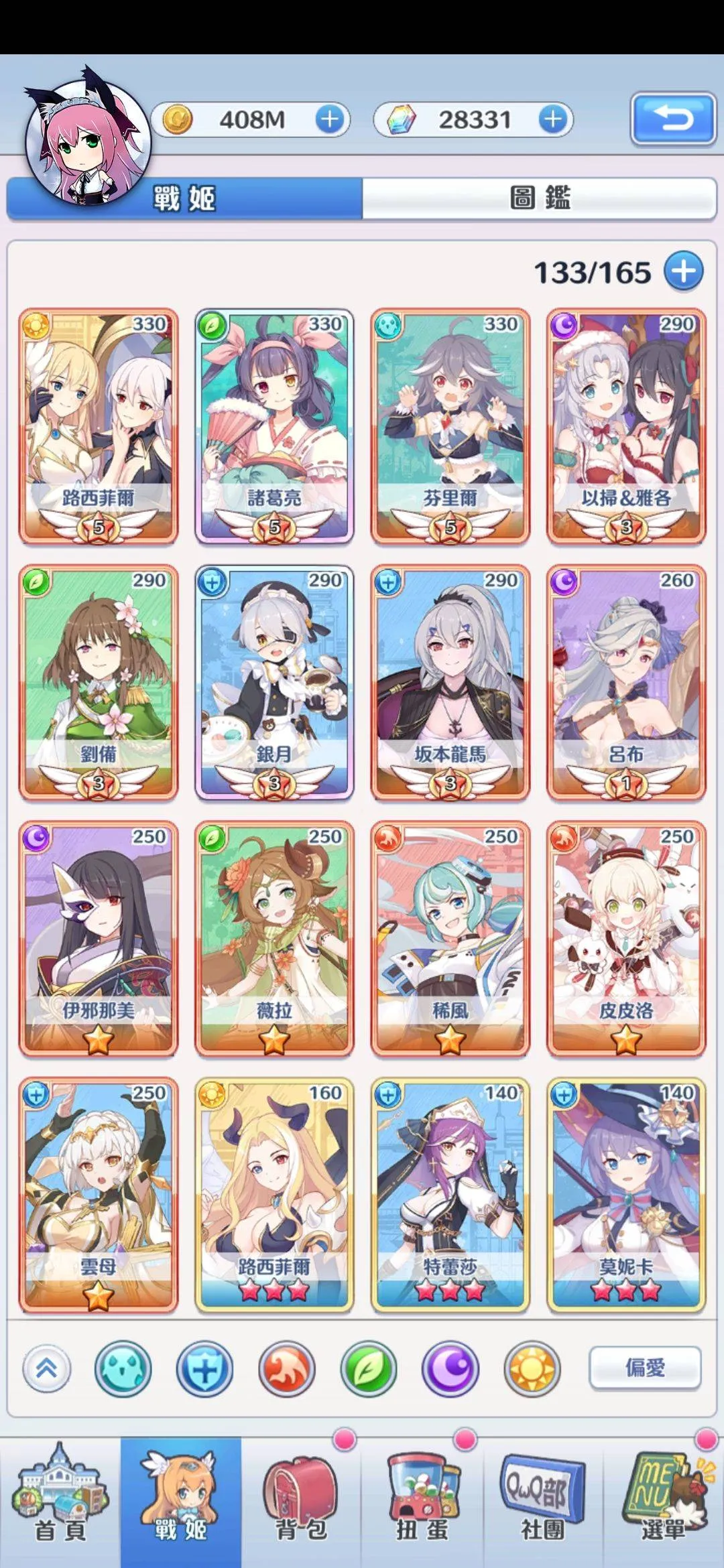Open the 伊邪那美 card
724x1568 pixels.
click(x=99, y=938)
